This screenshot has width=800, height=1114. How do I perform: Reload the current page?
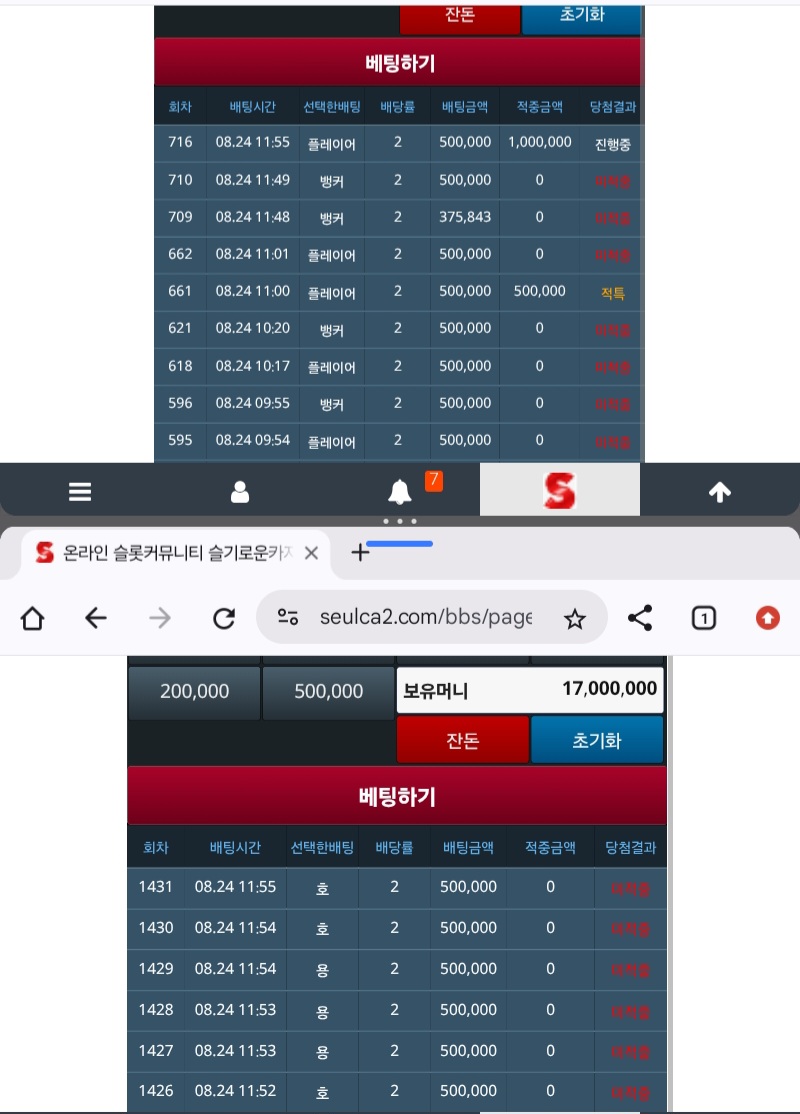(224, 618)
